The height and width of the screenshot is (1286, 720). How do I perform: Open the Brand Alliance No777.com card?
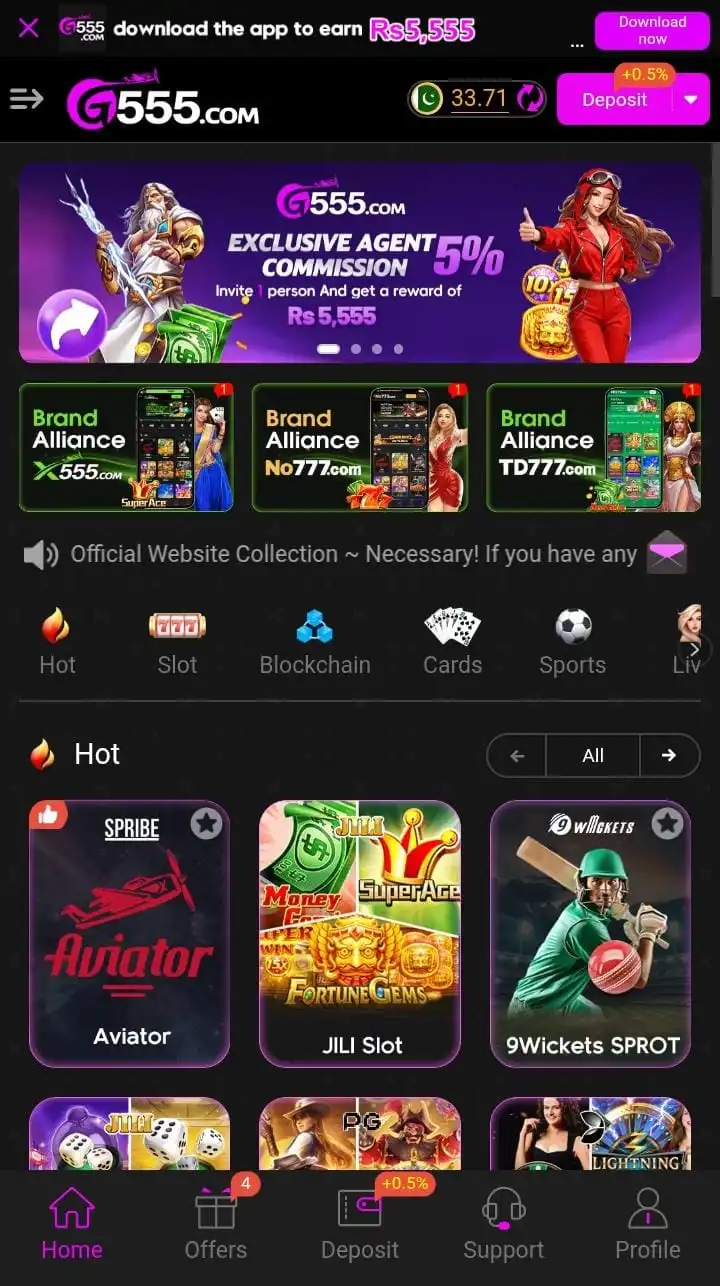[360, 447]
